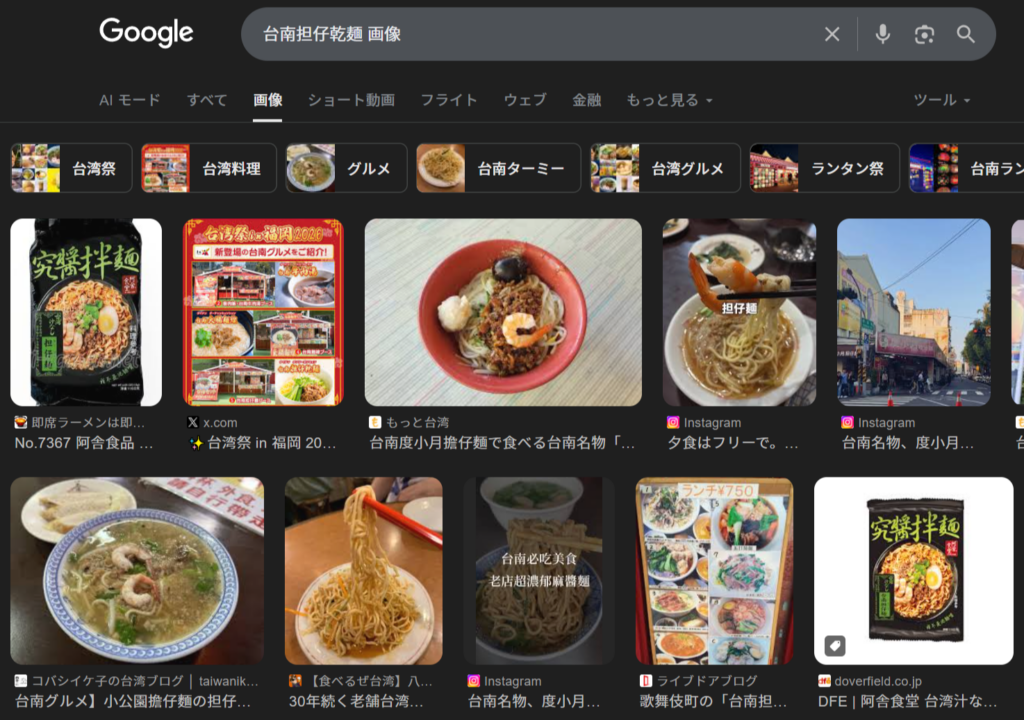Viewport: 1024px width, 720px height.
Task: Switch to the すべて tab
Action: (x=207, y=100)
